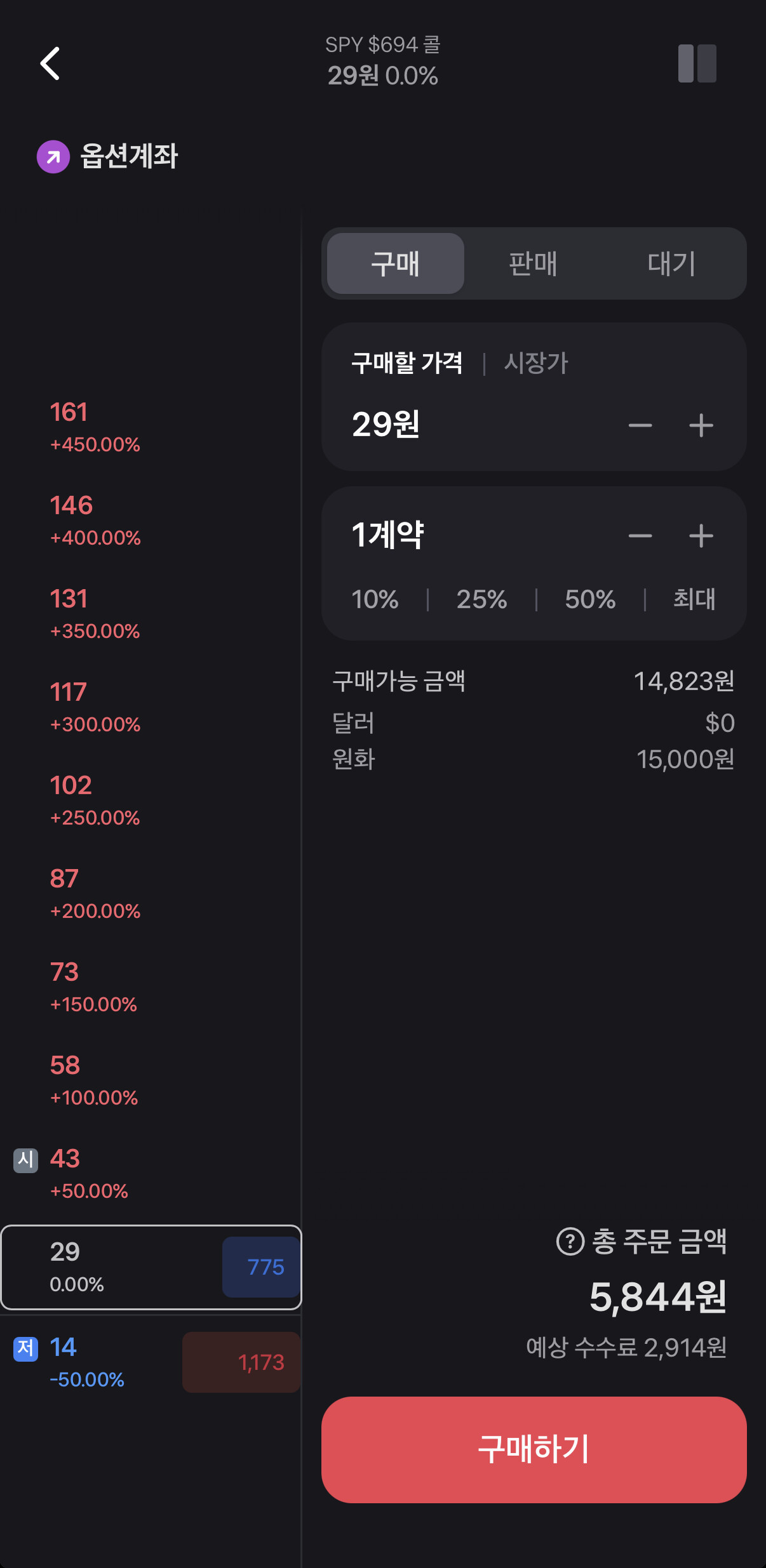
Task: Pick price 14 at -50.00% in order book
Action: coord(151,1362)
